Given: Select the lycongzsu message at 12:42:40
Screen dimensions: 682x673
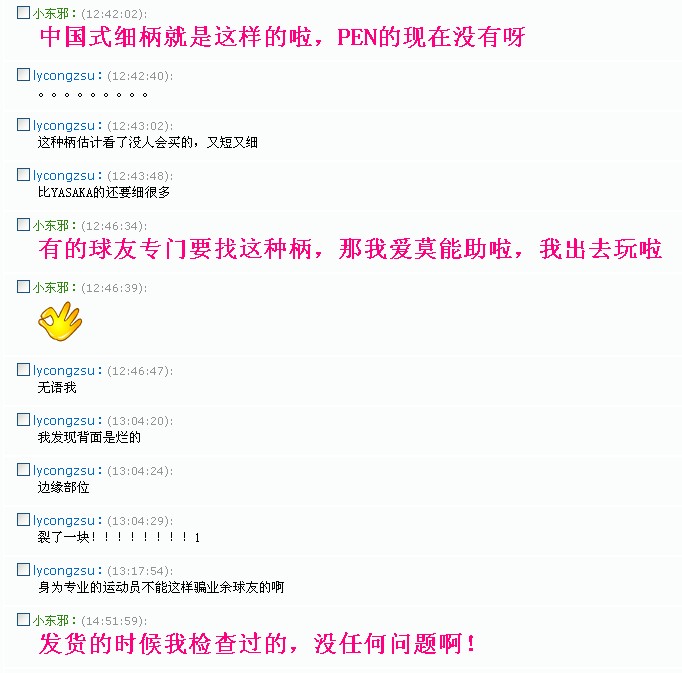Looking at the screenshot, I should [x=23, y=75].
